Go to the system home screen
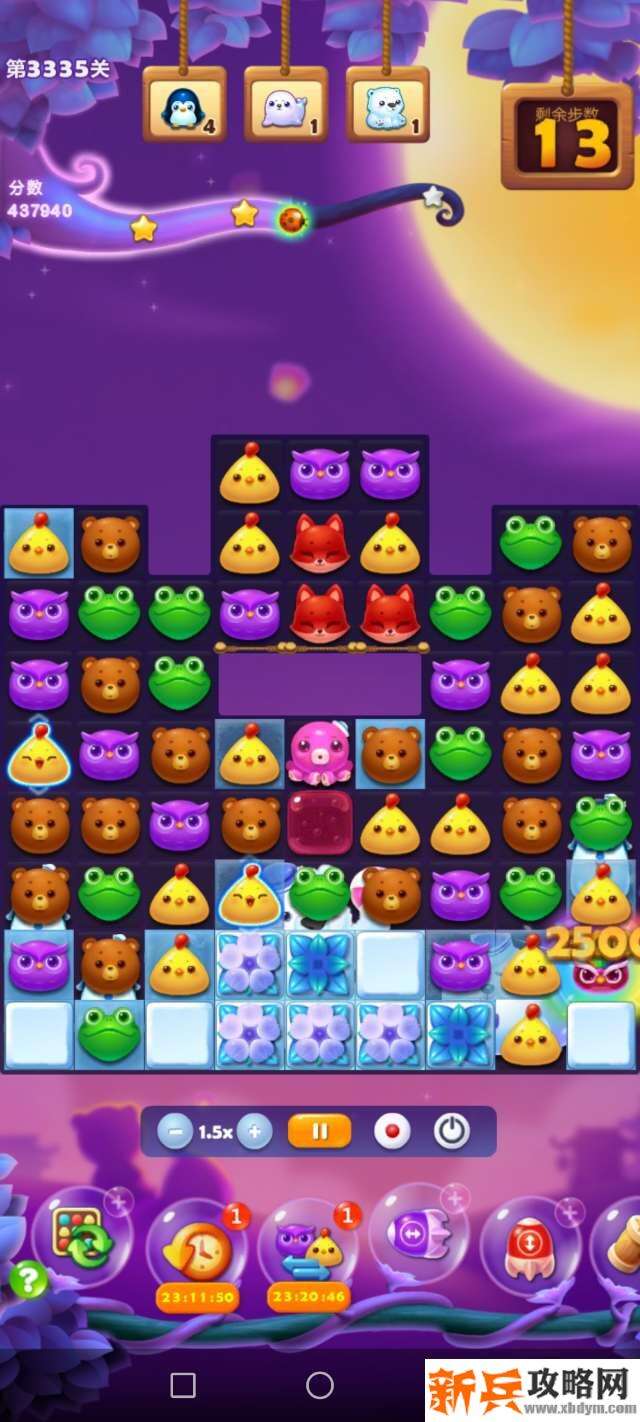Screen dimensions: 640x1422 pos(320,1385)
